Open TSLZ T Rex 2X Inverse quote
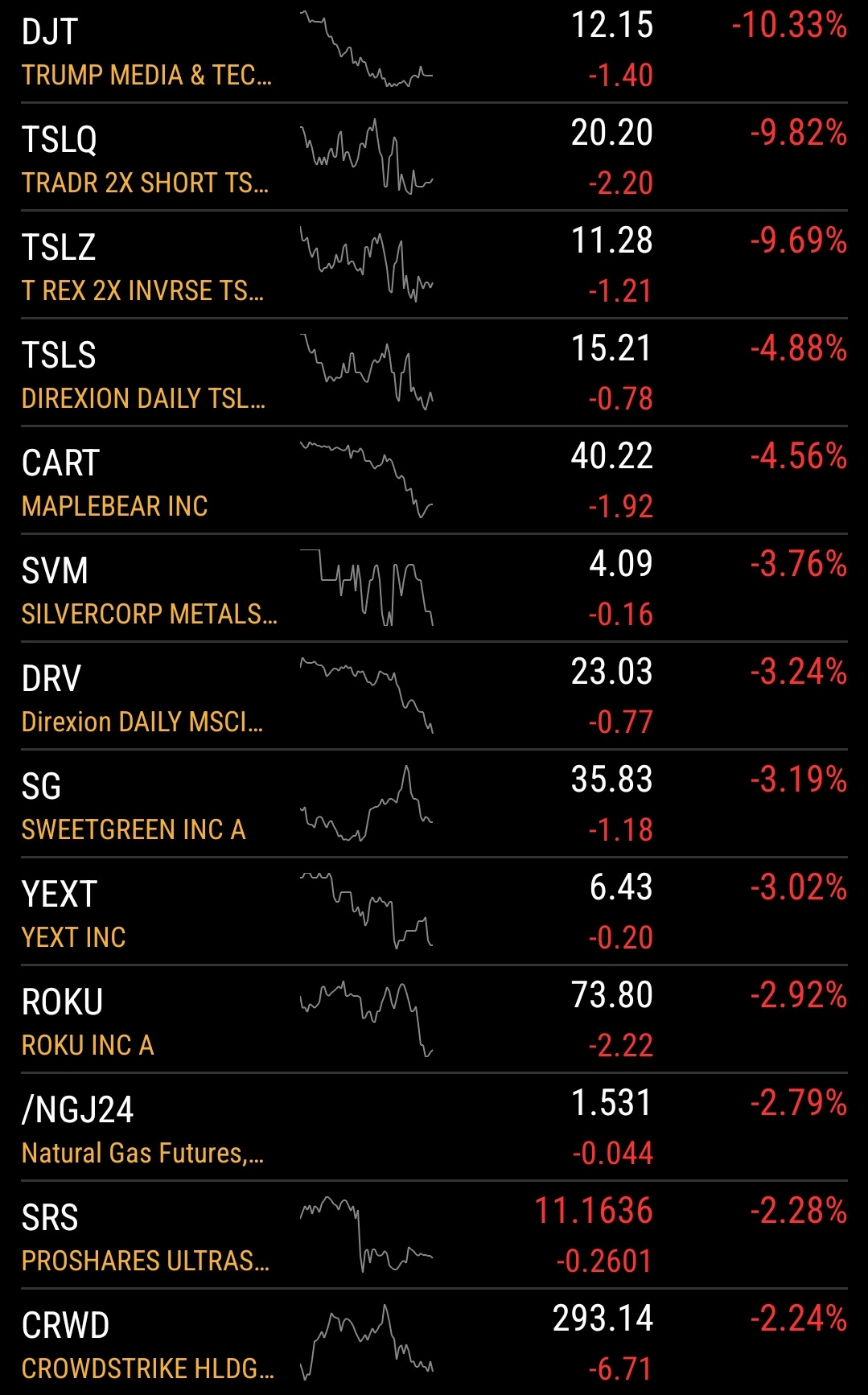The image size is (868, 1395). pyautogui.click(x=434, y=265)
